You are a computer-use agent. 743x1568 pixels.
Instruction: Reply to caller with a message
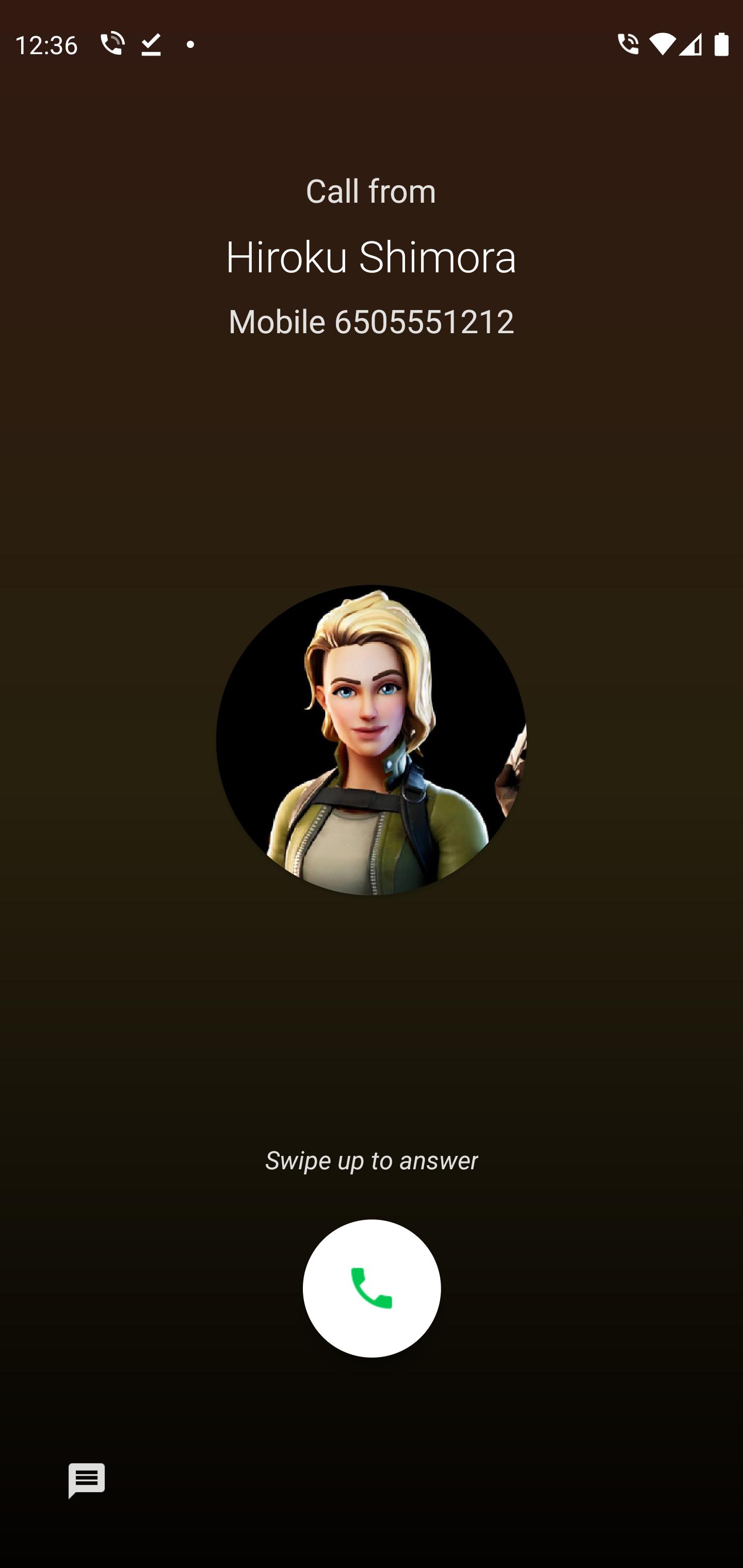87,1480
